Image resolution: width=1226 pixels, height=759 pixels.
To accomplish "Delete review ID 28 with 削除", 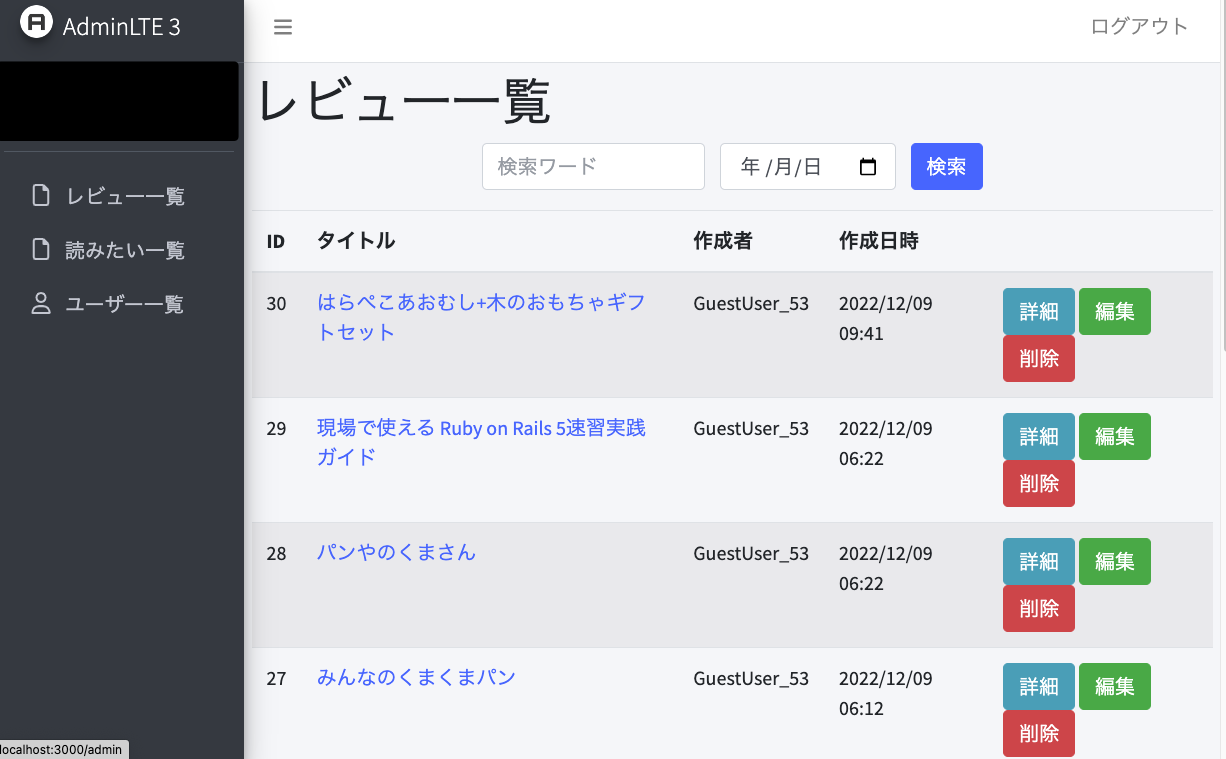I will point(1038,609).
